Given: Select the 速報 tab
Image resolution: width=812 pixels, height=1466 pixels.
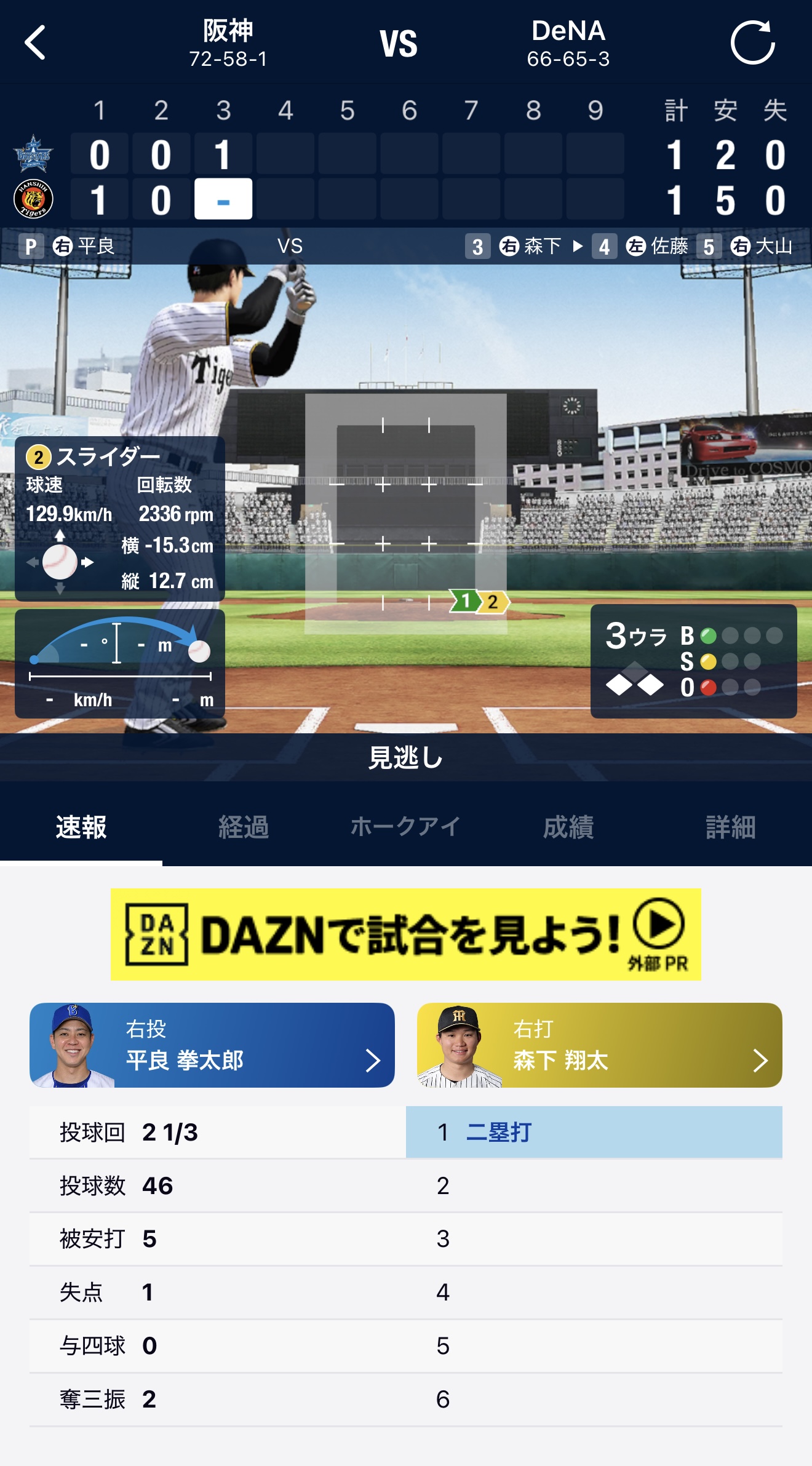Looking at the screenshot, I should point(81,827).
